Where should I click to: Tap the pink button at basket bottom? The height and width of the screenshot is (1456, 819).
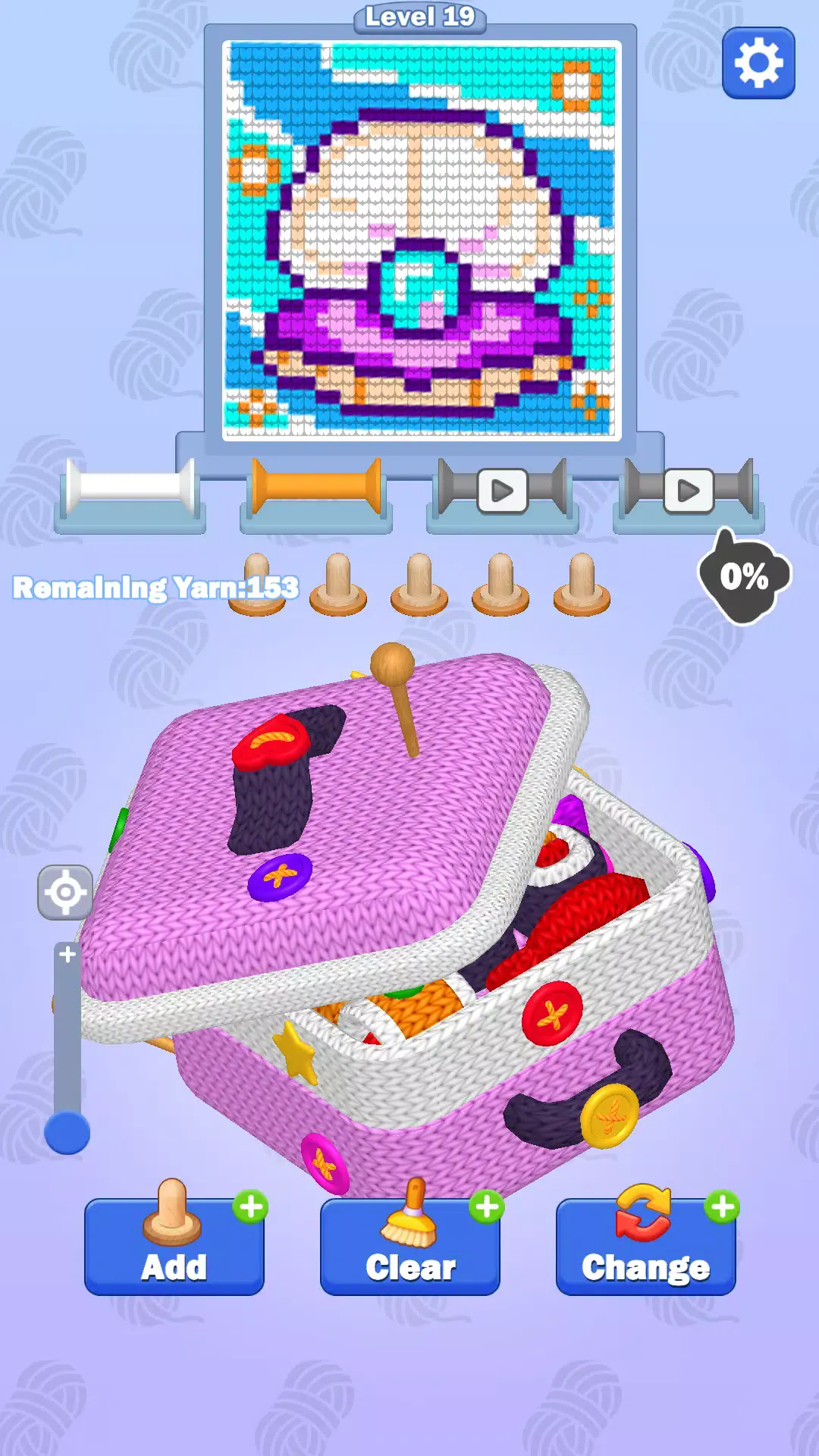(x=325, y=1163)
